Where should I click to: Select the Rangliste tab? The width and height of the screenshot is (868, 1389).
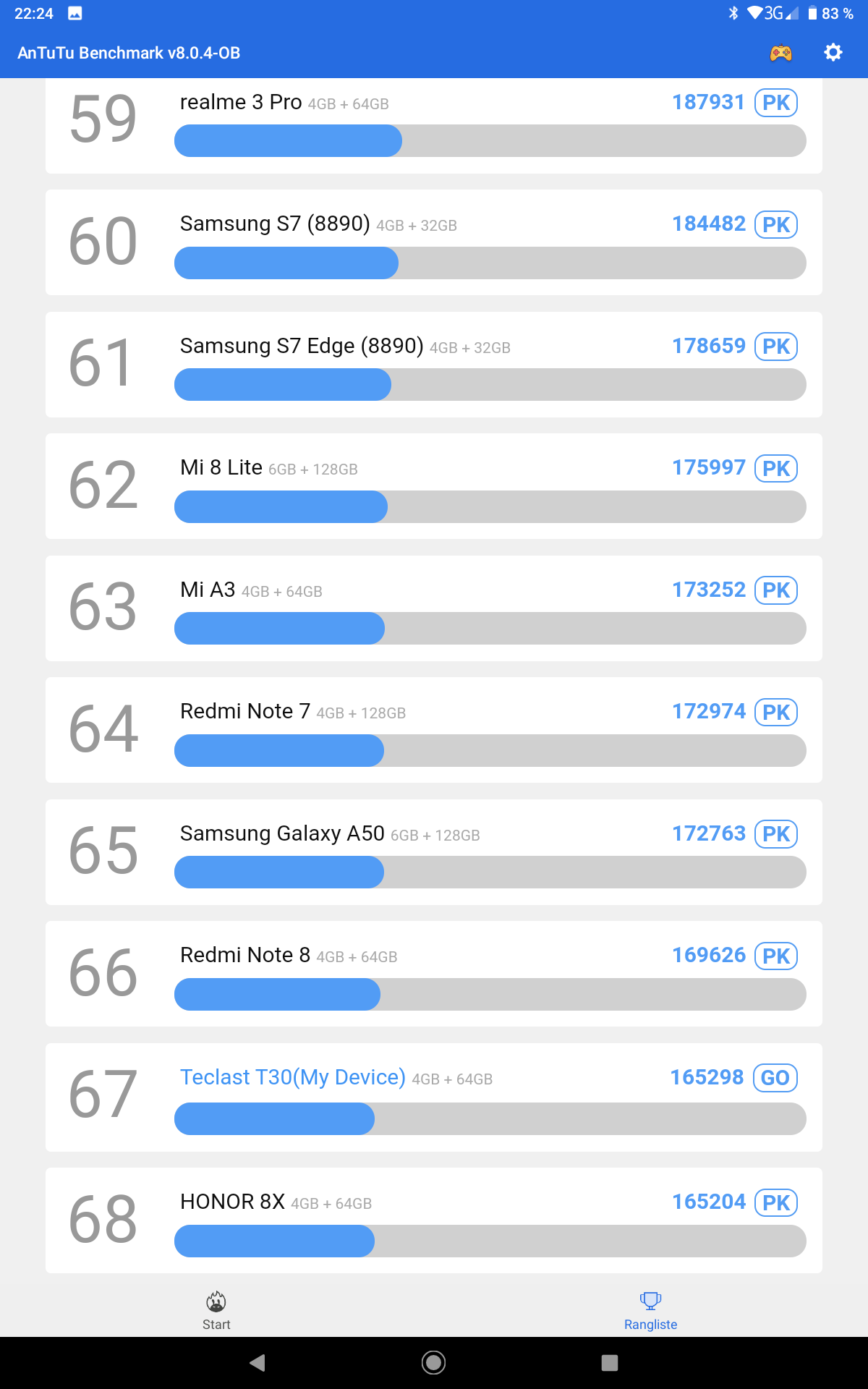pyautogui.click(x=650, y=1311)
